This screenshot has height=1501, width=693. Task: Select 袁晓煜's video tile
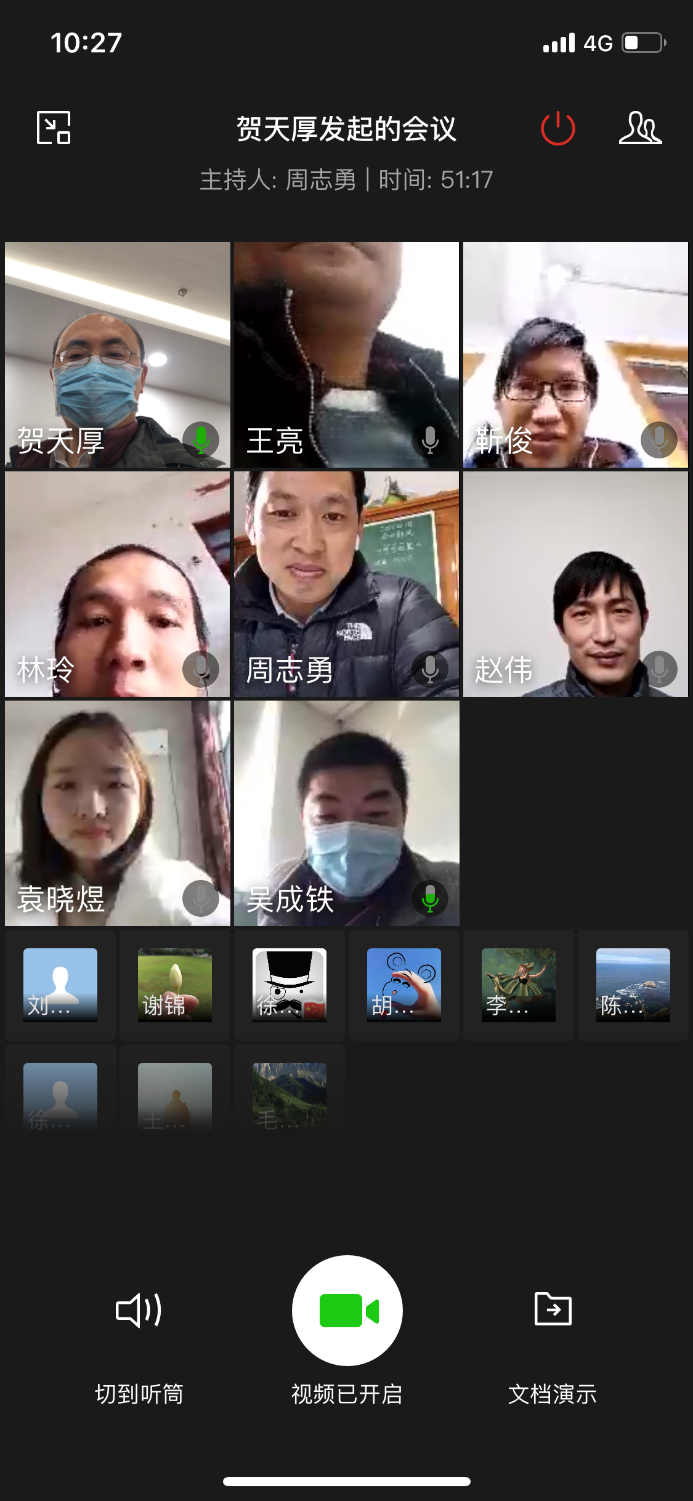117,812
